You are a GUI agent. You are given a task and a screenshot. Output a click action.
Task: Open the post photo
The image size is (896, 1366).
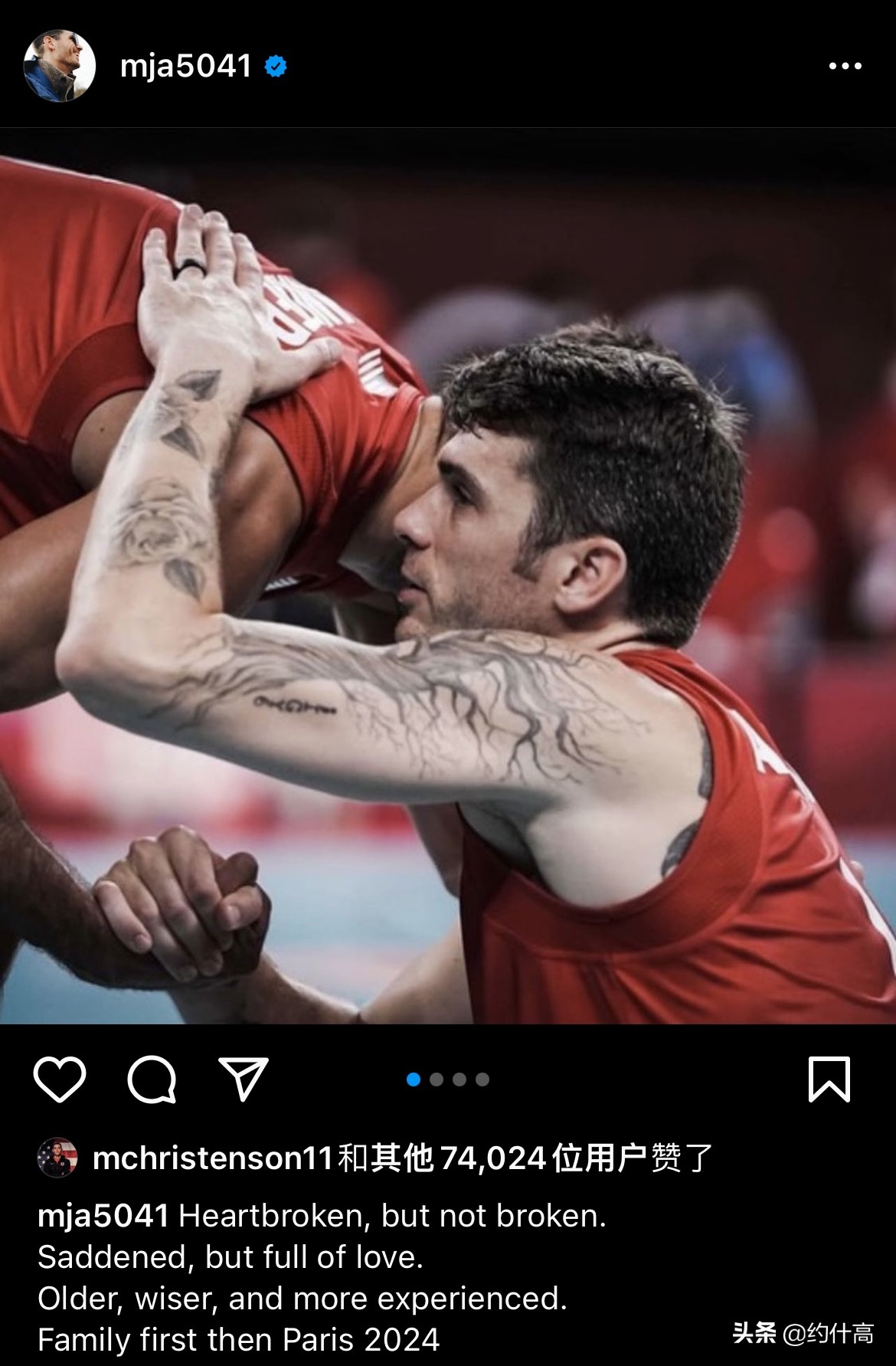click(x=448, y=575)
